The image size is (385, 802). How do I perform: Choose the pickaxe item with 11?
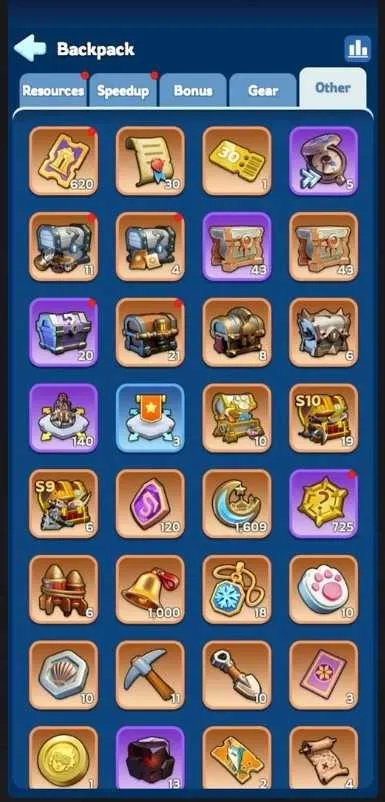pyautogui.click(x=150, y=675)
